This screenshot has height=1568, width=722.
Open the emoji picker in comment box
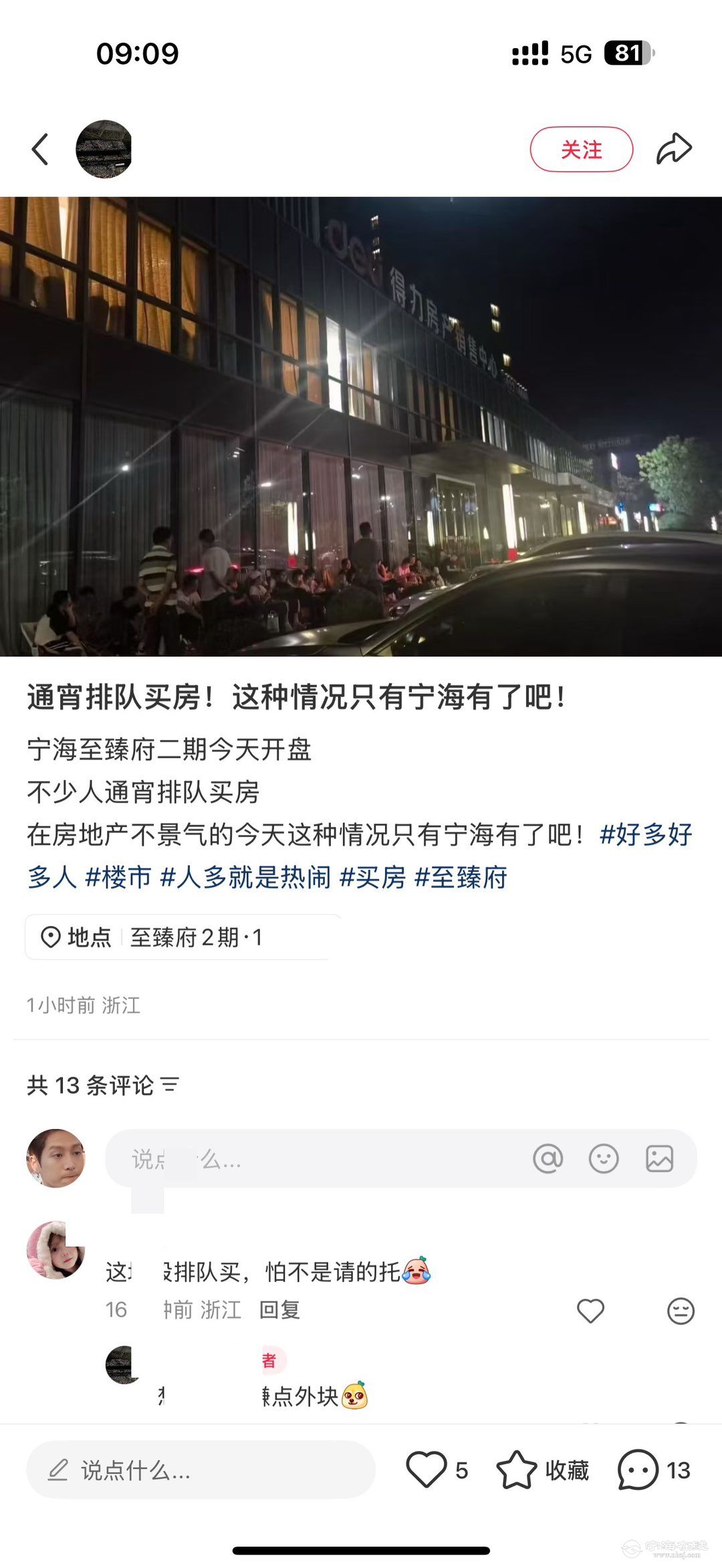604,1158
